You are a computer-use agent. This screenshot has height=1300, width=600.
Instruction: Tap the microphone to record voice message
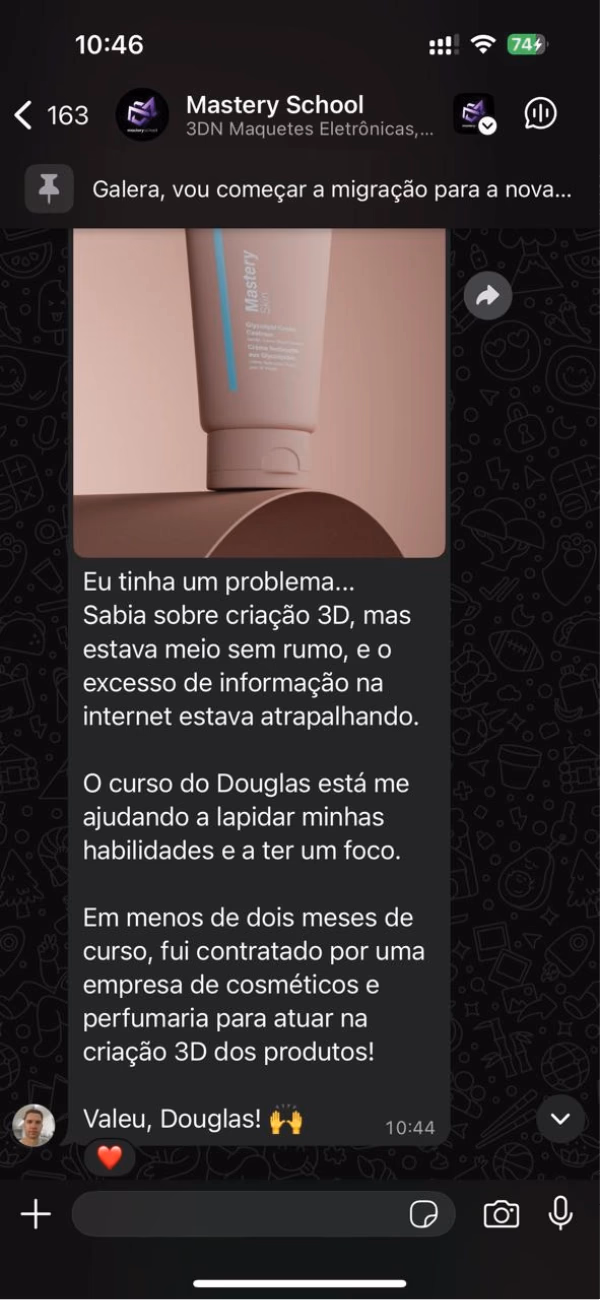point(560,1214)
